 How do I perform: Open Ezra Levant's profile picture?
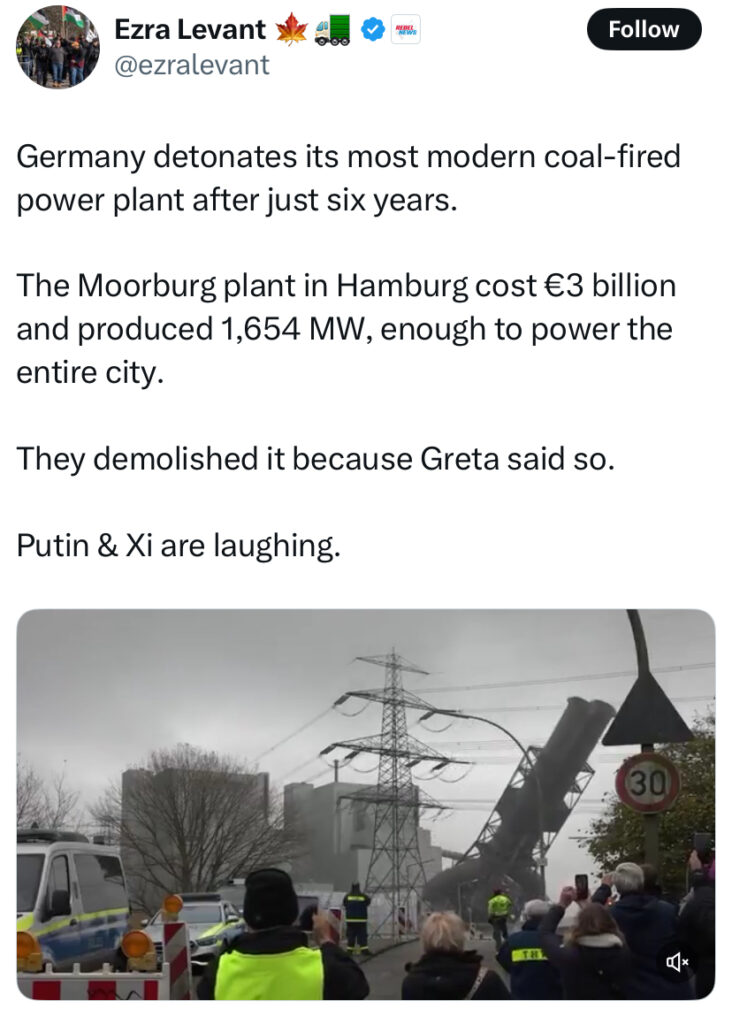[x=57, y=46]
